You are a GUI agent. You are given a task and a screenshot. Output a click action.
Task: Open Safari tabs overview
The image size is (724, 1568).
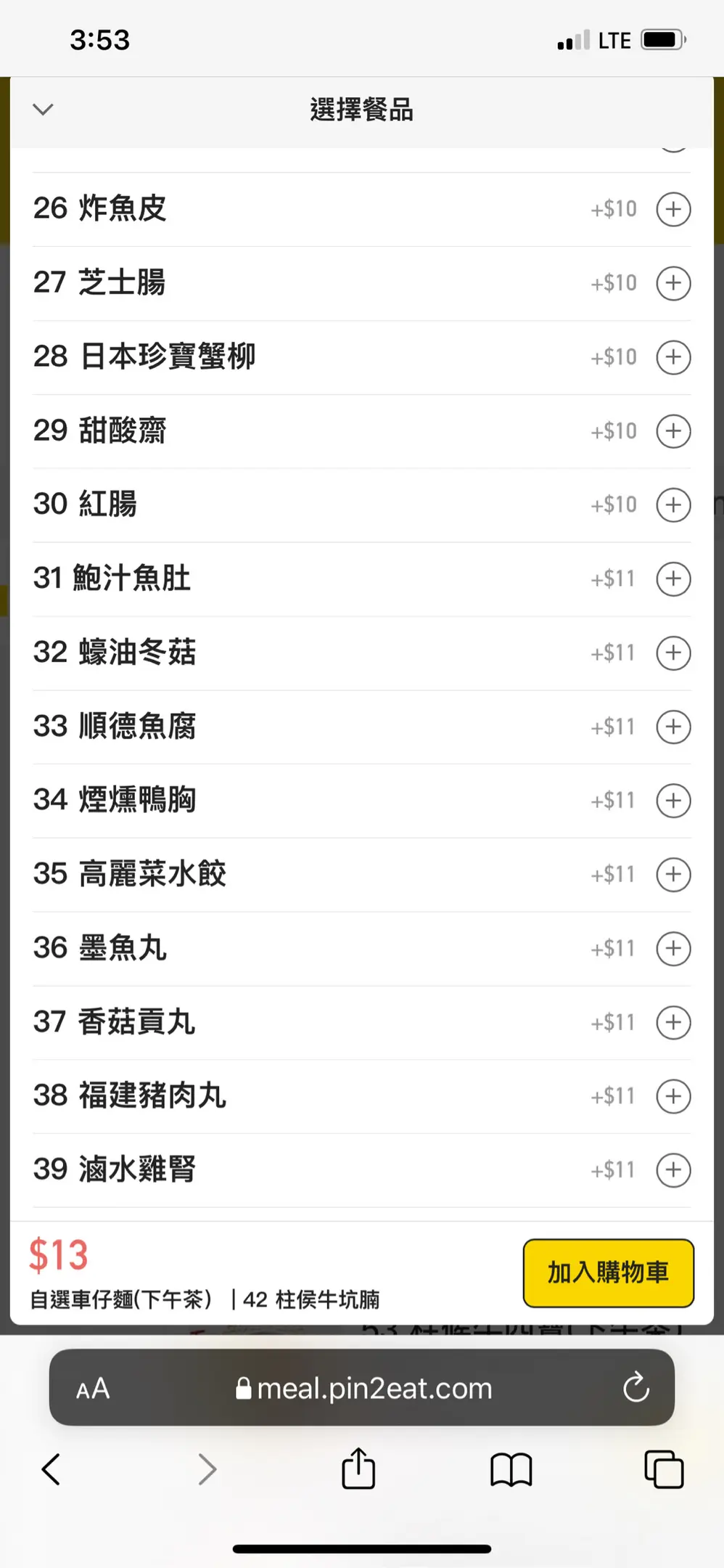tap(664, 1469)
